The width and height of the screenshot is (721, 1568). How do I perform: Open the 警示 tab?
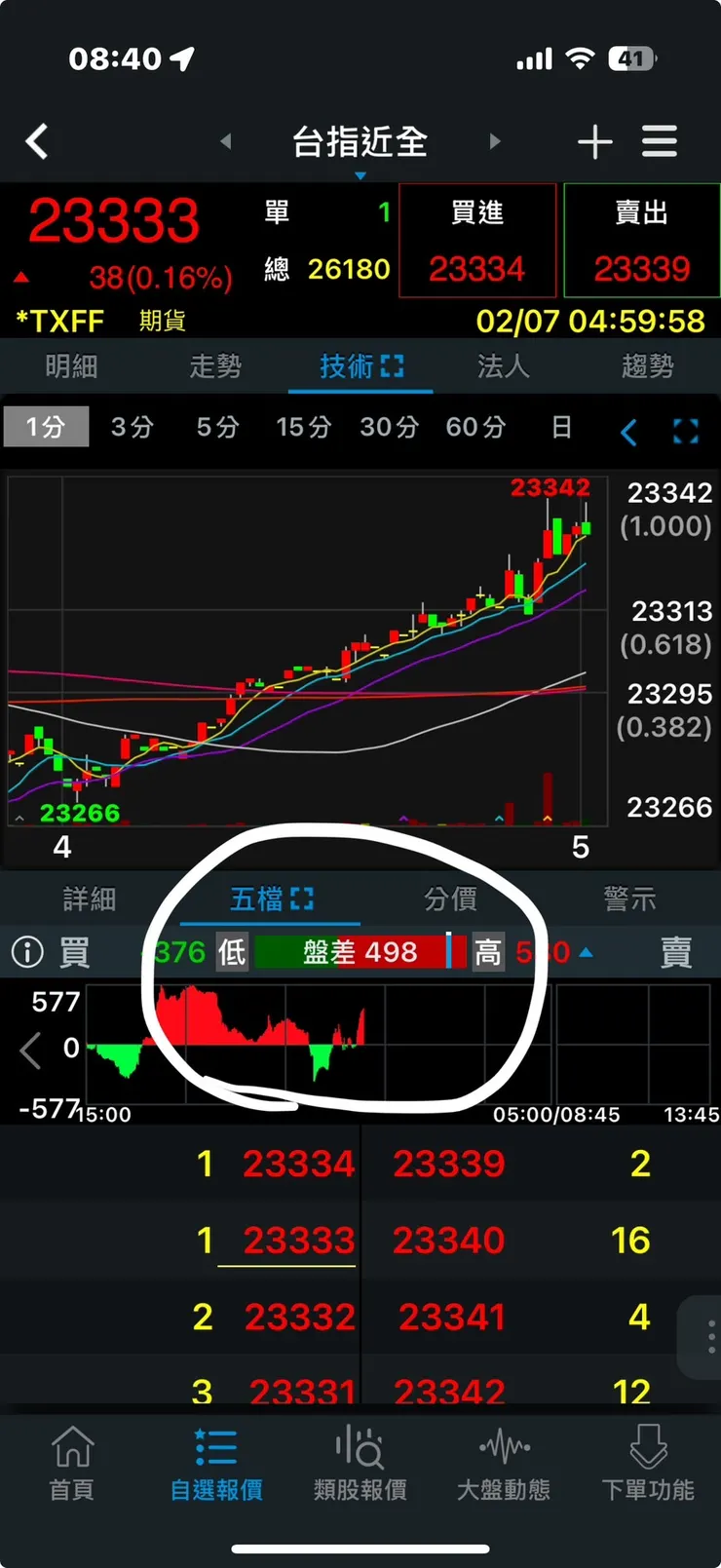(630, 899)
